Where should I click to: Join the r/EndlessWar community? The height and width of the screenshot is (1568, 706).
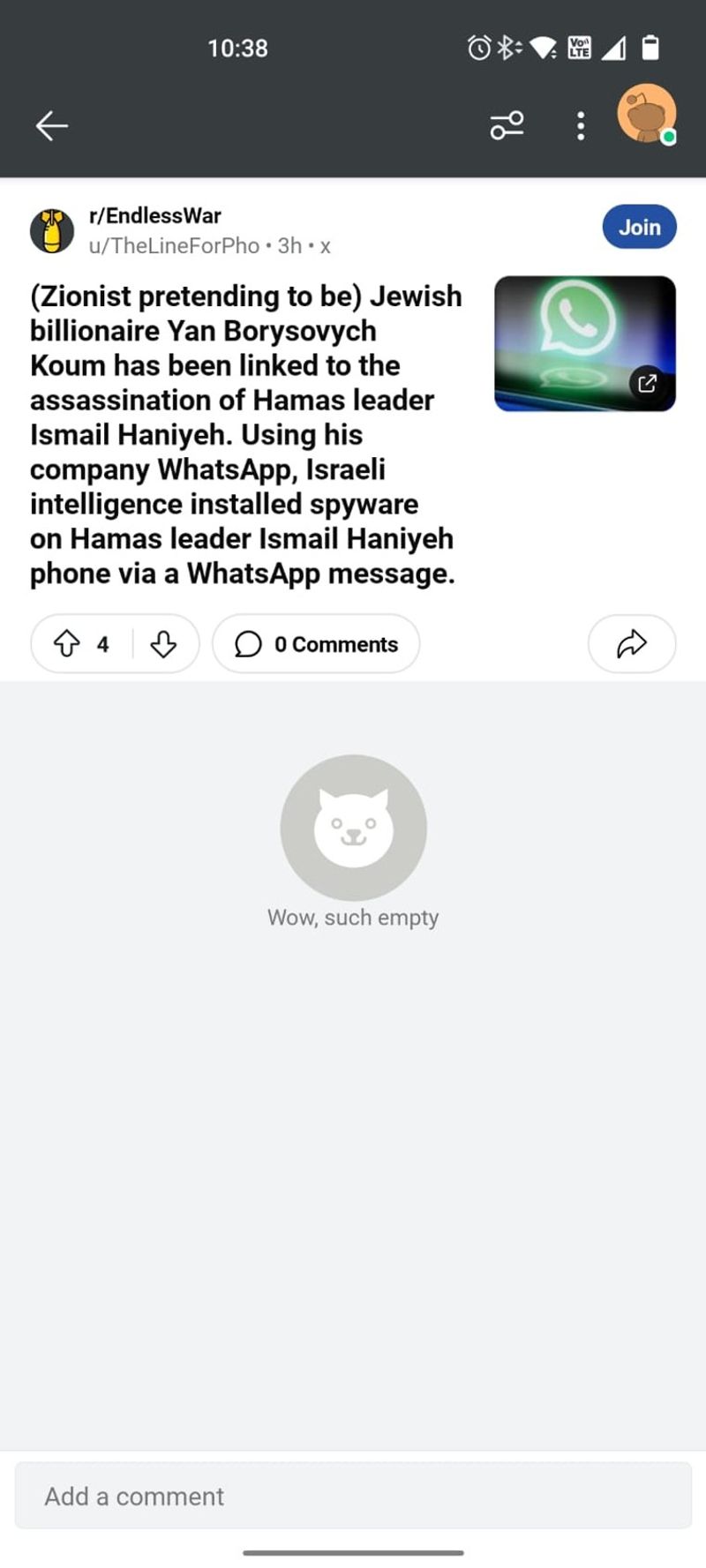click(639, 227)
